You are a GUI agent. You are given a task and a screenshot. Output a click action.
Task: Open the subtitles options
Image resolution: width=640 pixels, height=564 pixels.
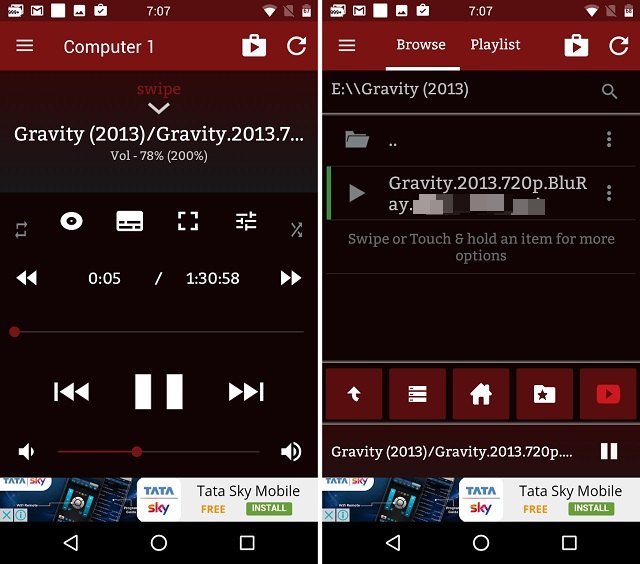[129, 221]
